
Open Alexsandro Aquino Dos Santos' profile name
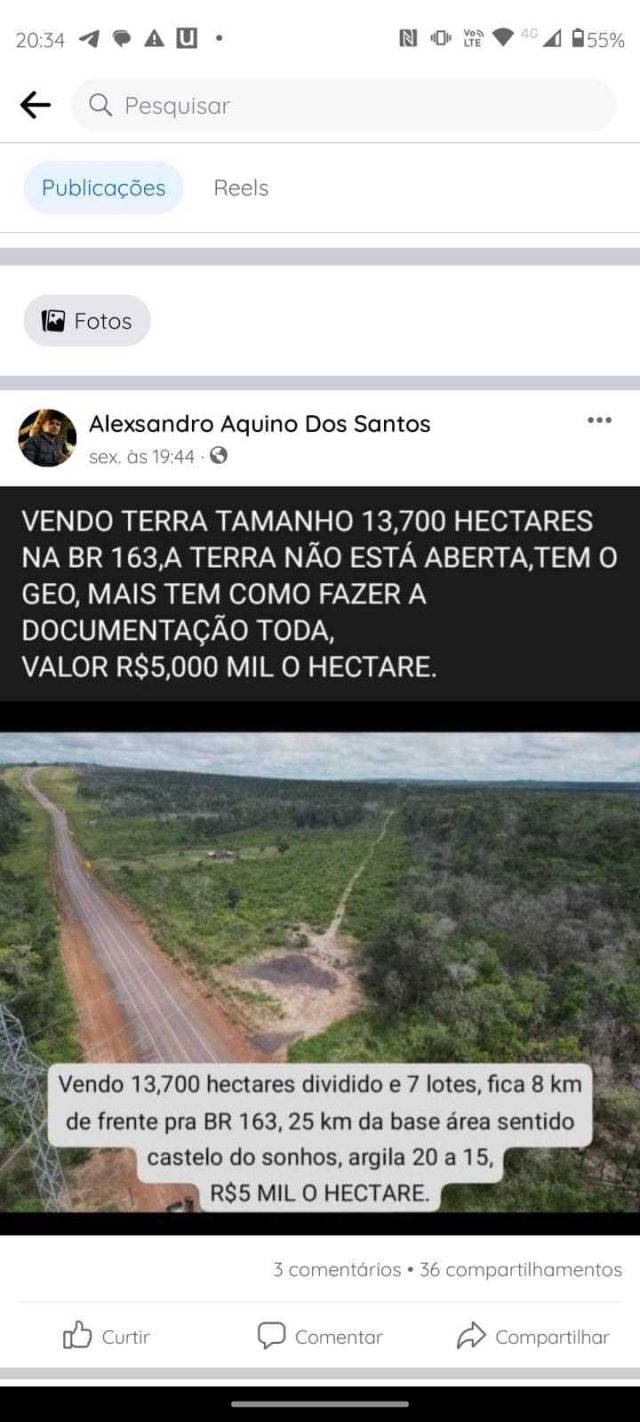point(259,424)
